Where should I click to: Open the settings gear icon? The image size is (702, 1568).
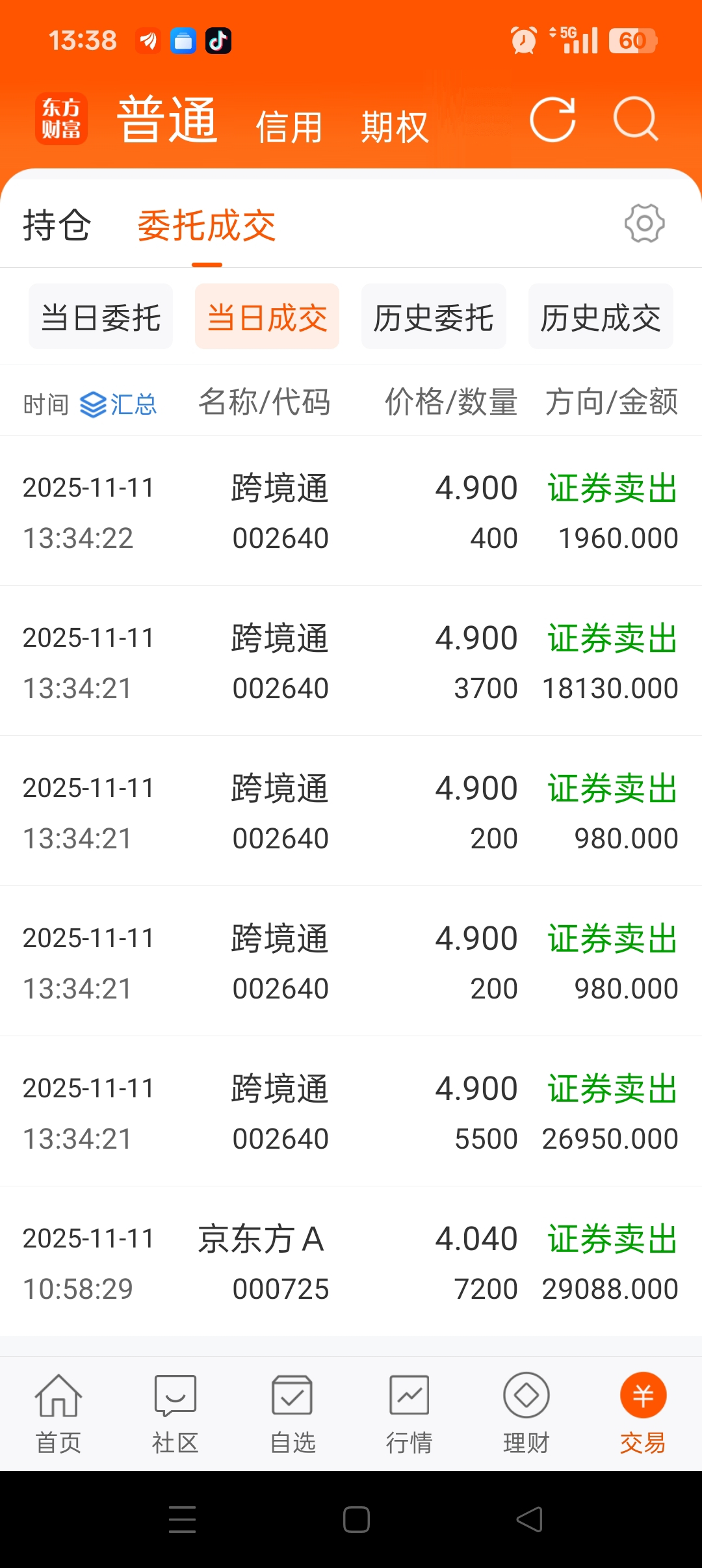644,223
